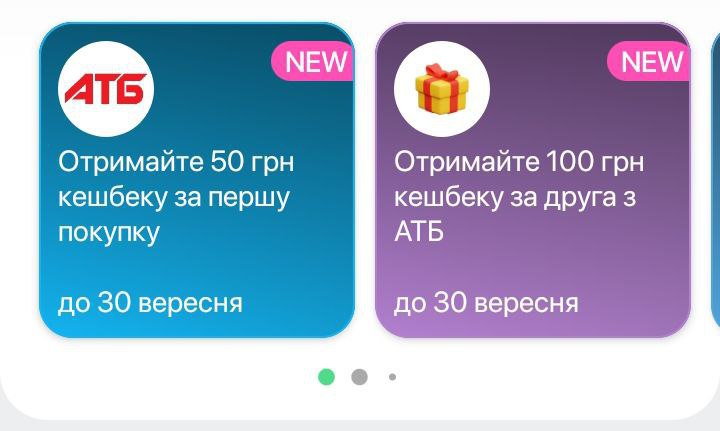720x431 pixels.
Task: Select the second carousel page dot
Action: (x=359, y=377)
